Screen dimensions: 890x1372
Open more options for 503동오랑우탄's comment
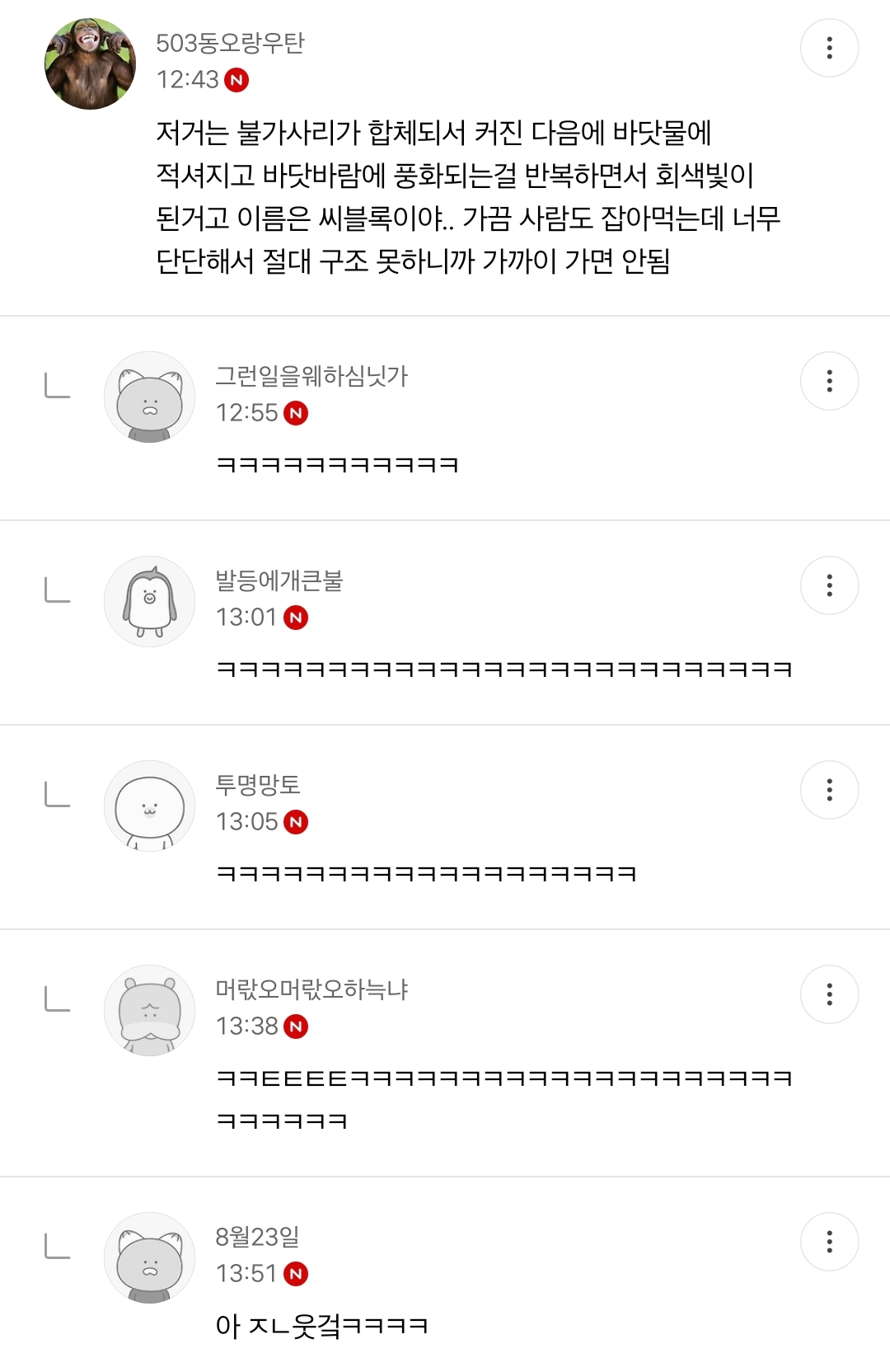[x=829, y=48]
